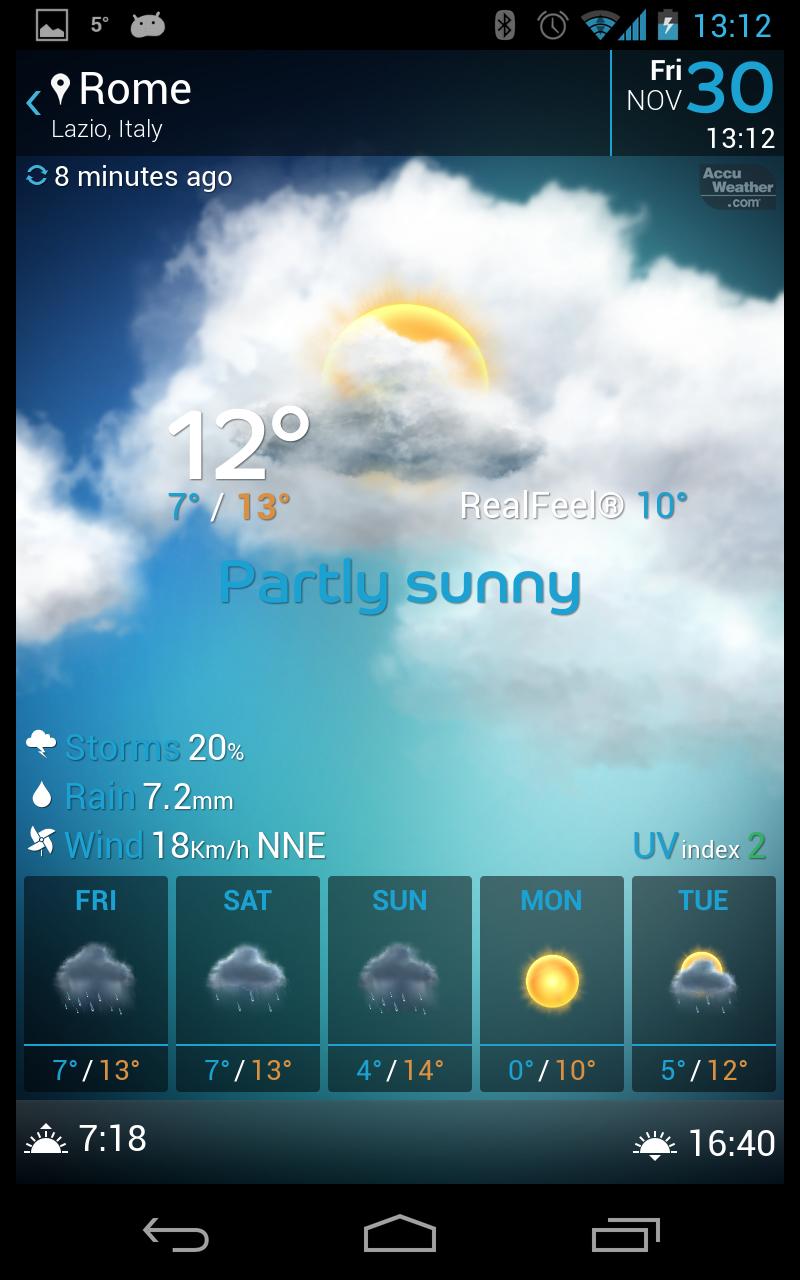Screen dimensions: 800x1280
Task: Refresh the weather updated 8 minutes ago
Action: [37, 177]
